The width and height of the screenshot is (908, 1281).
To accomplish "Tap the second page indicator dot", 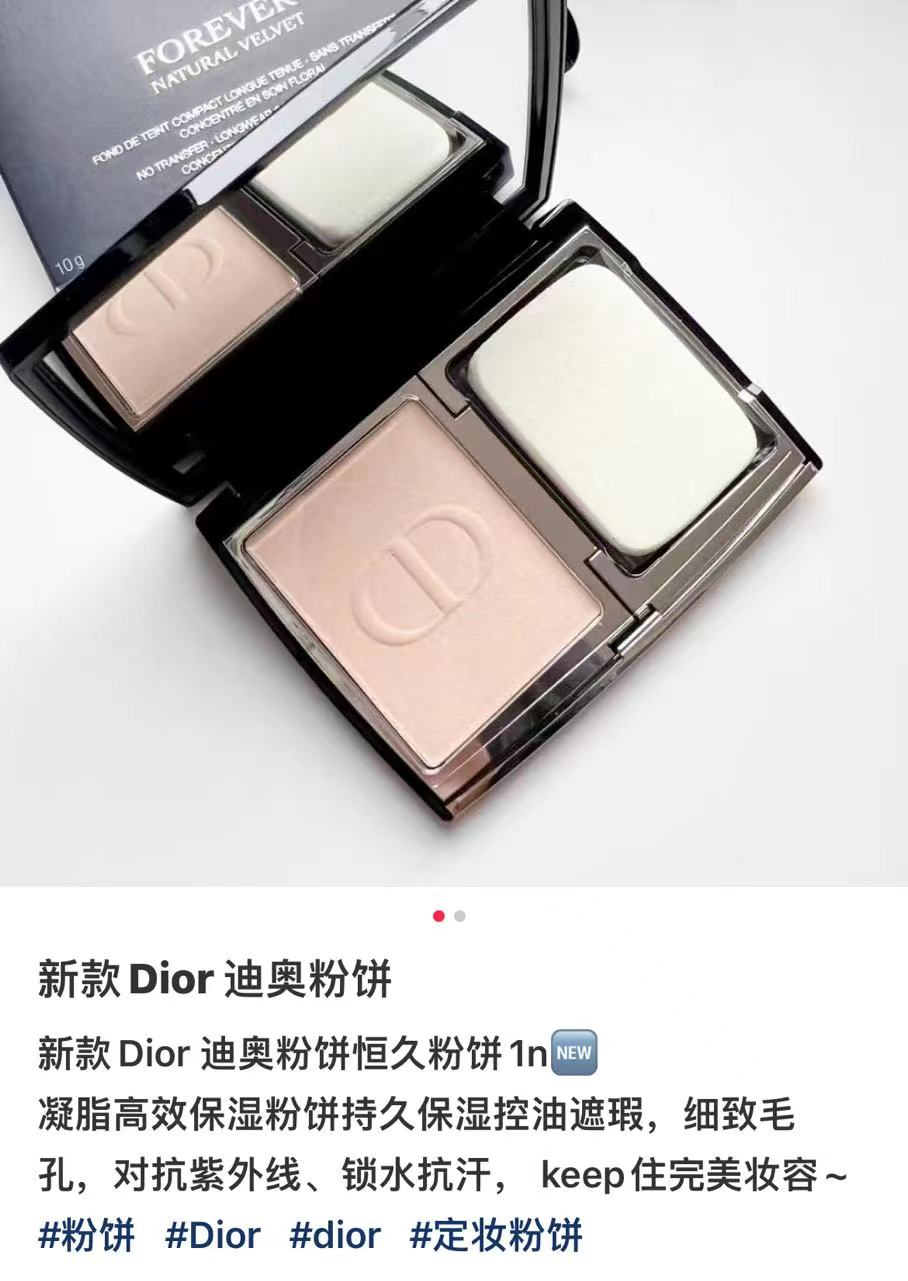I will [460, 916].
